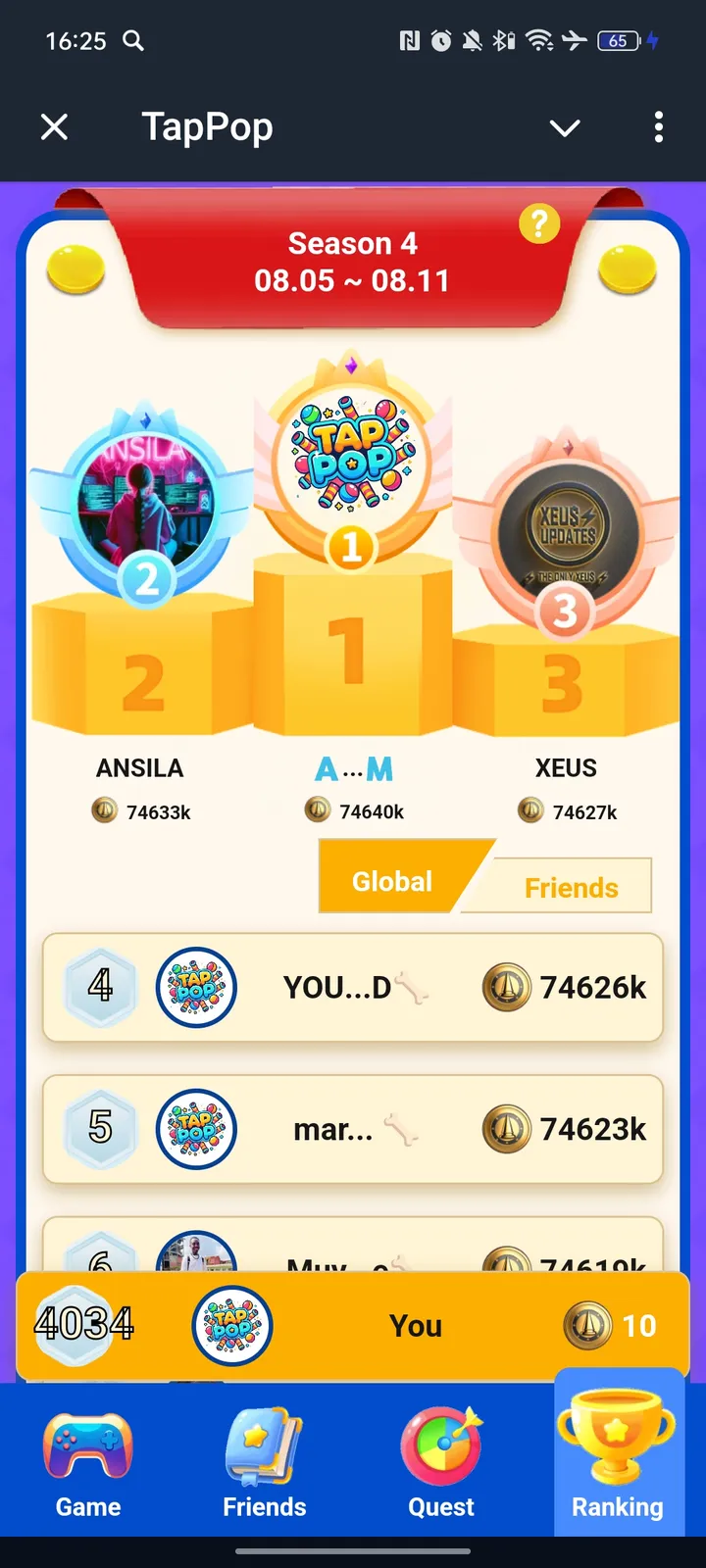
Task: Open the help question mark on the Season banner
Action: 537,223
